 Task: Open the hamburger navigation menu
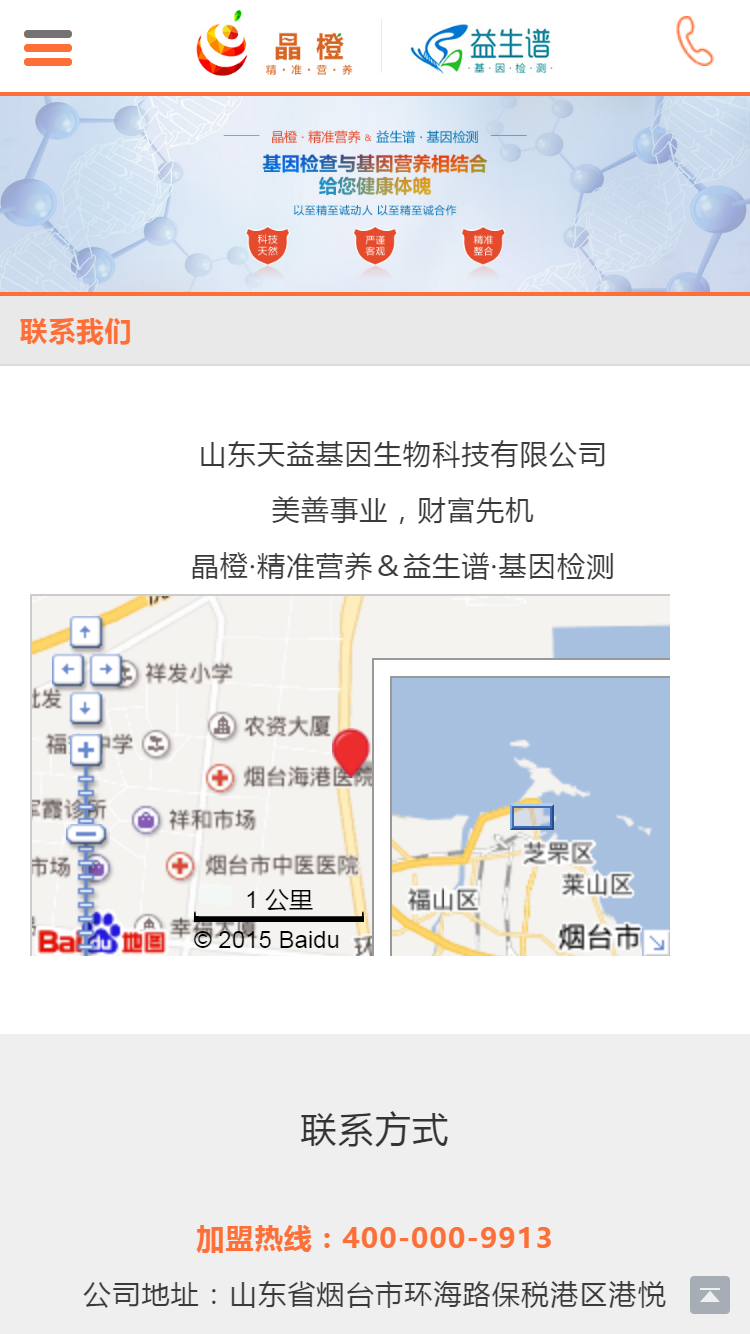(x=47, y=46)
